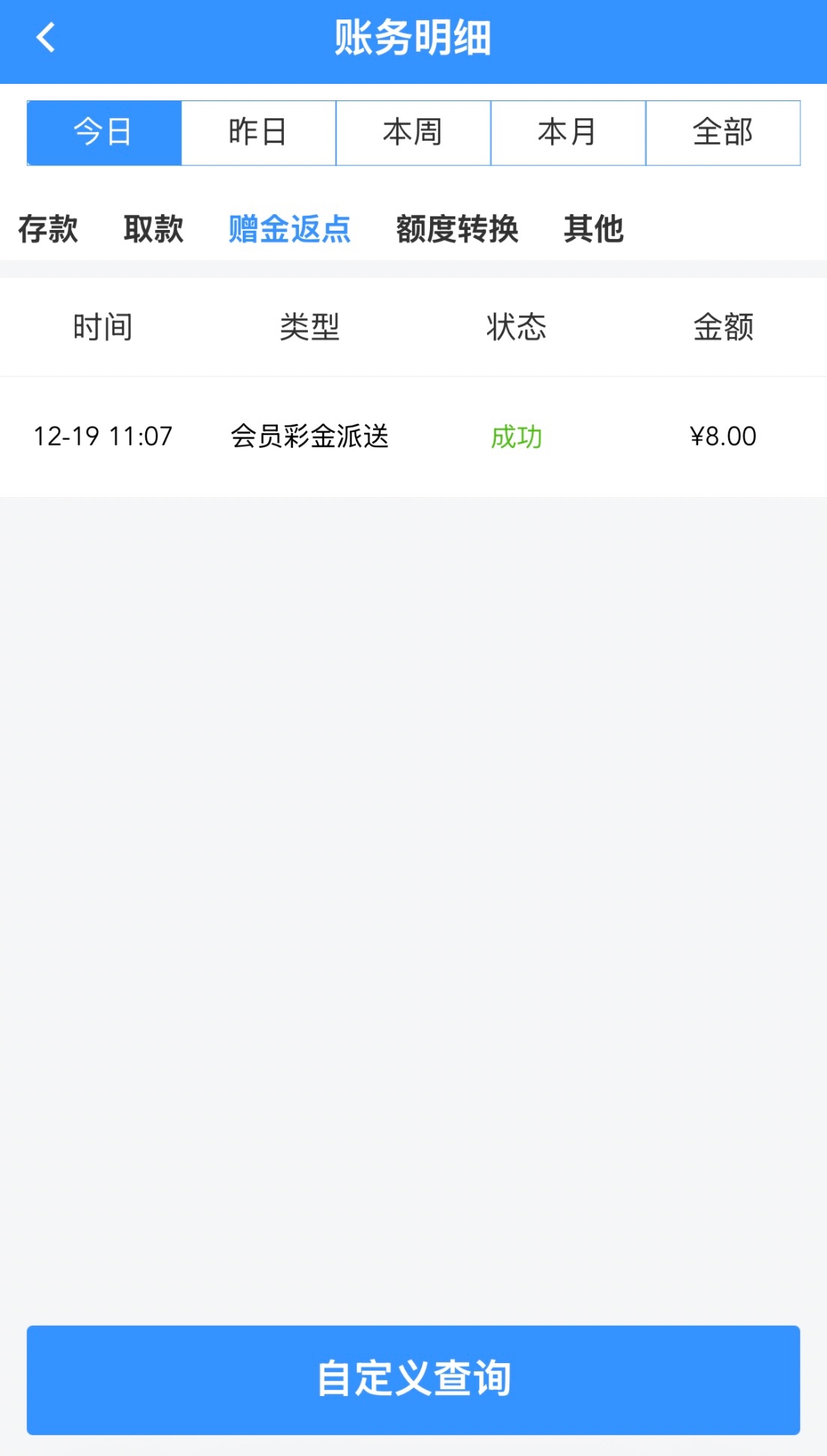Switch to the 存款 category
This screenshot has width=827, height=1456.
tap(48, 229)
